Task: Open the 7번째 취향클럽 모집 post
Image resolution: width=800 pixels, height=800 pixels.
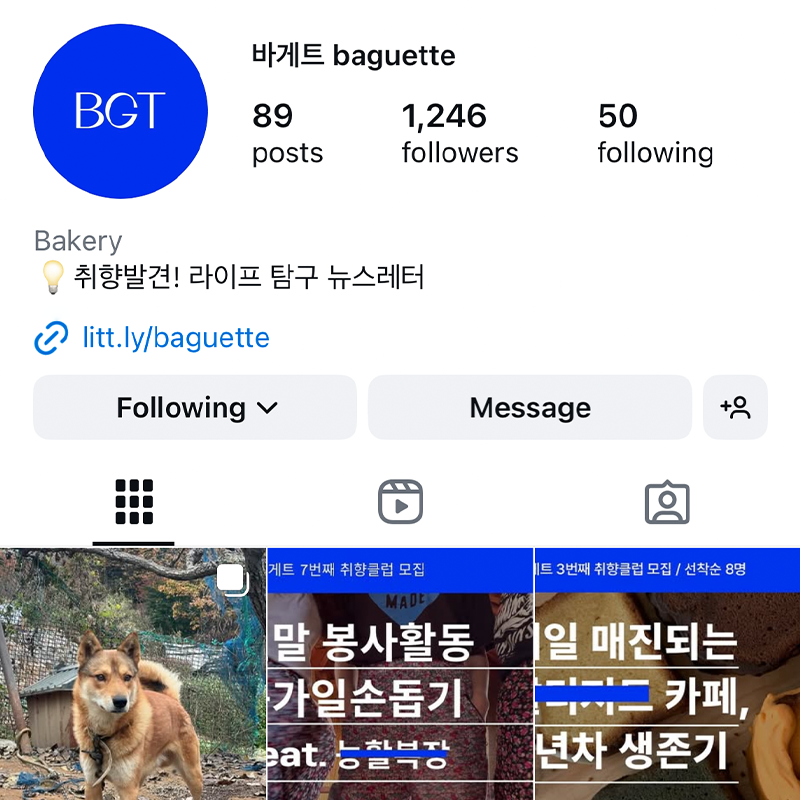Action: tap(400, 675)
